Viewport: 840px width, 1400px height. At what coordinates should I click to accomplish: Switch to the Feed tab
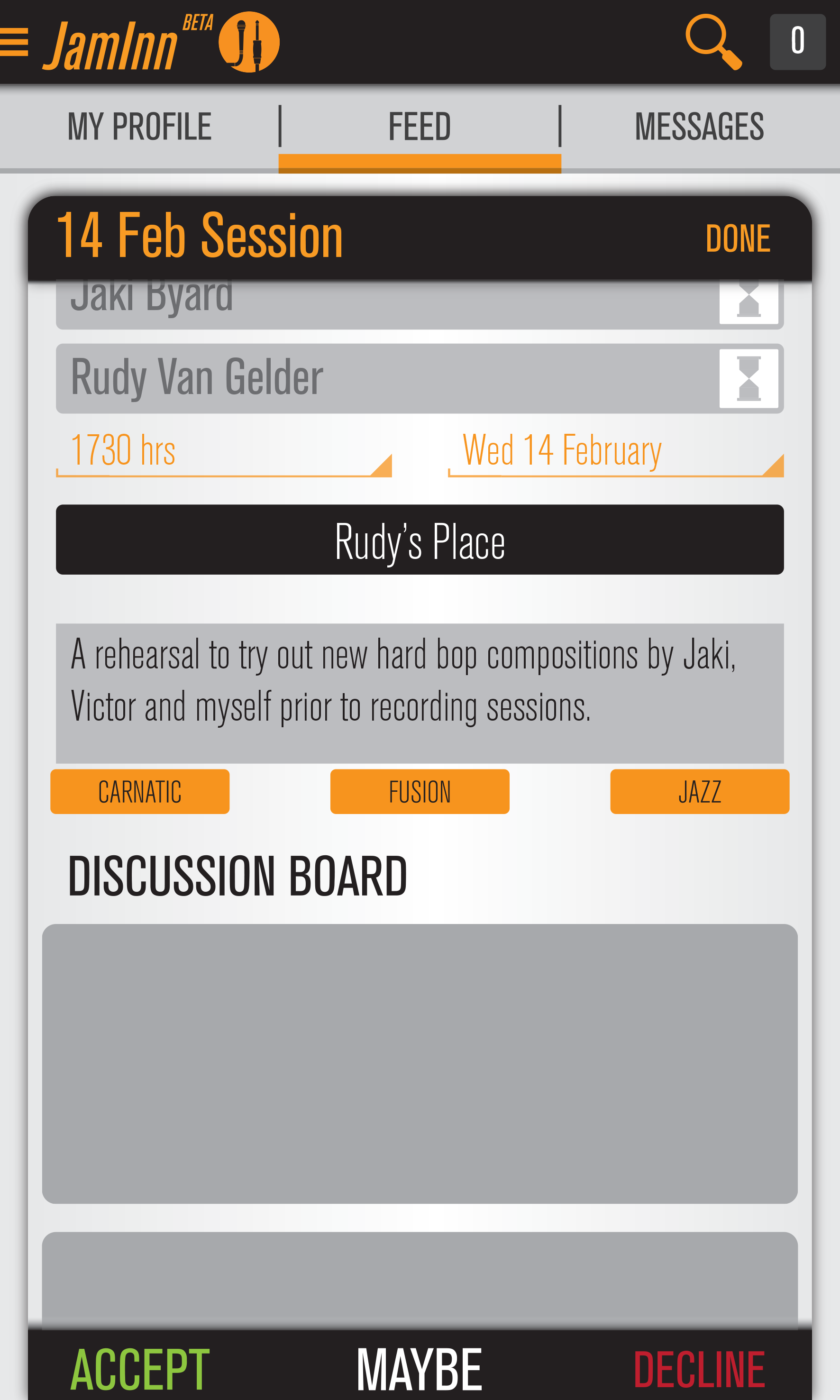click(420, 126)
